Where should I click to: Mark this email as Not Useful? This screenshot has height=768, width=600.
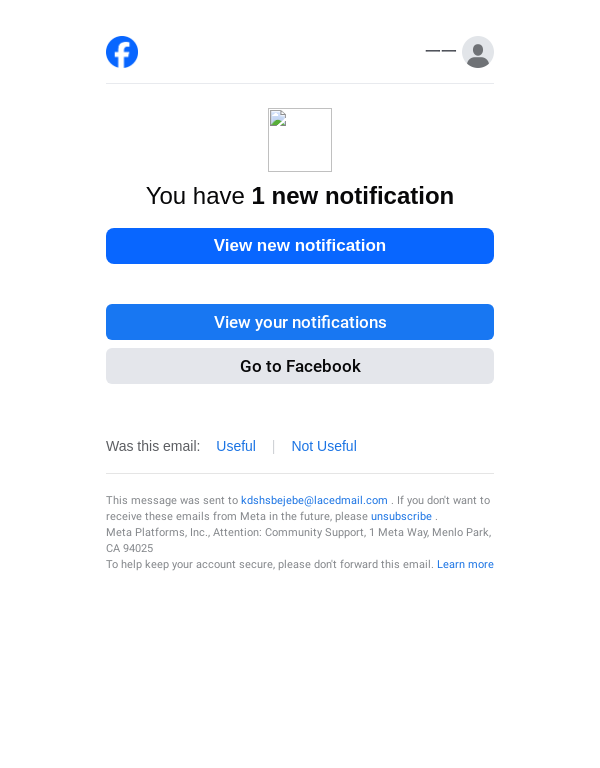pos(324,446)
